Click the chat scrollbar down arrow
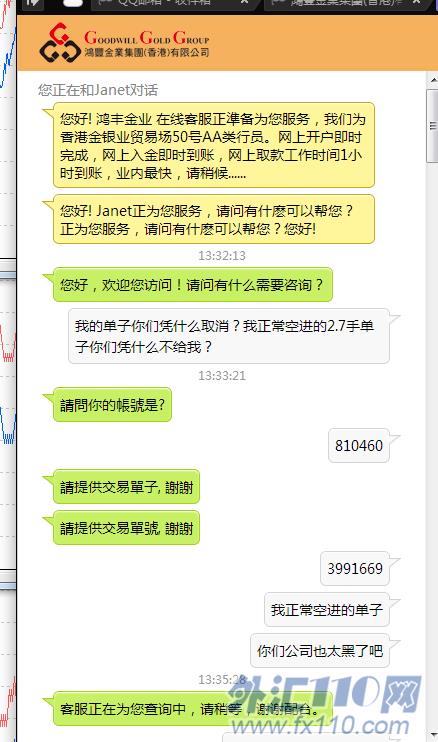The height and width of the screenshot is (742, 438). point(435,736)
